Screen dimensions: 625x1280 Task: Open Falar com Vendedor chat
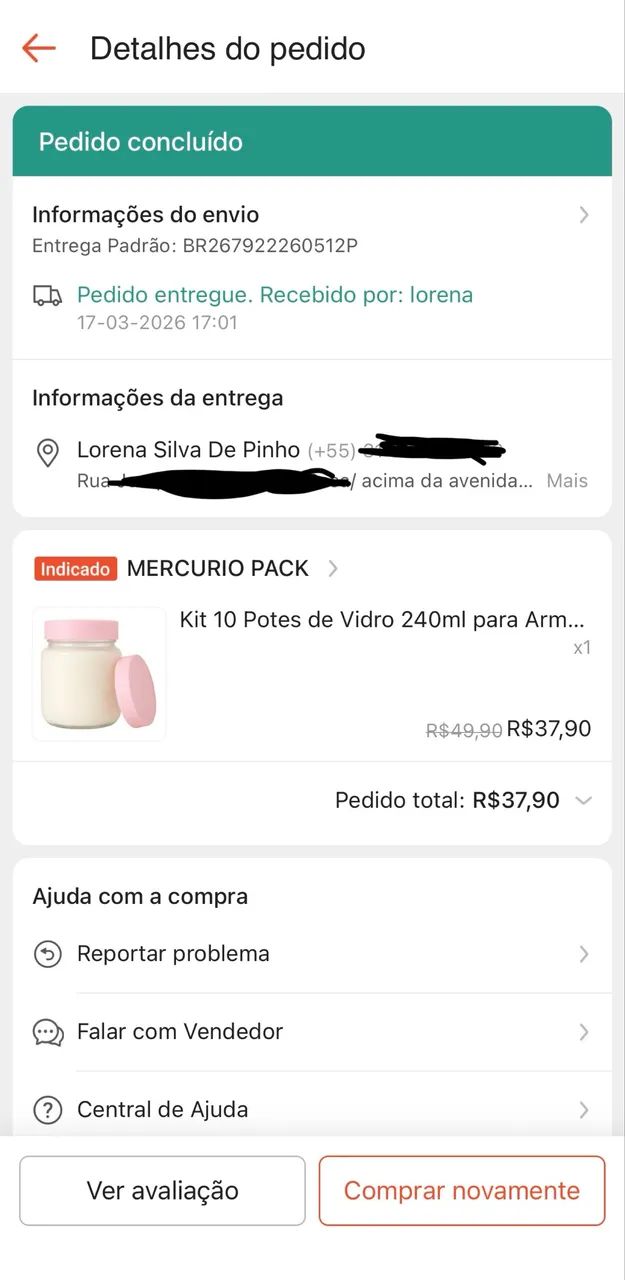pos(312,1032)
